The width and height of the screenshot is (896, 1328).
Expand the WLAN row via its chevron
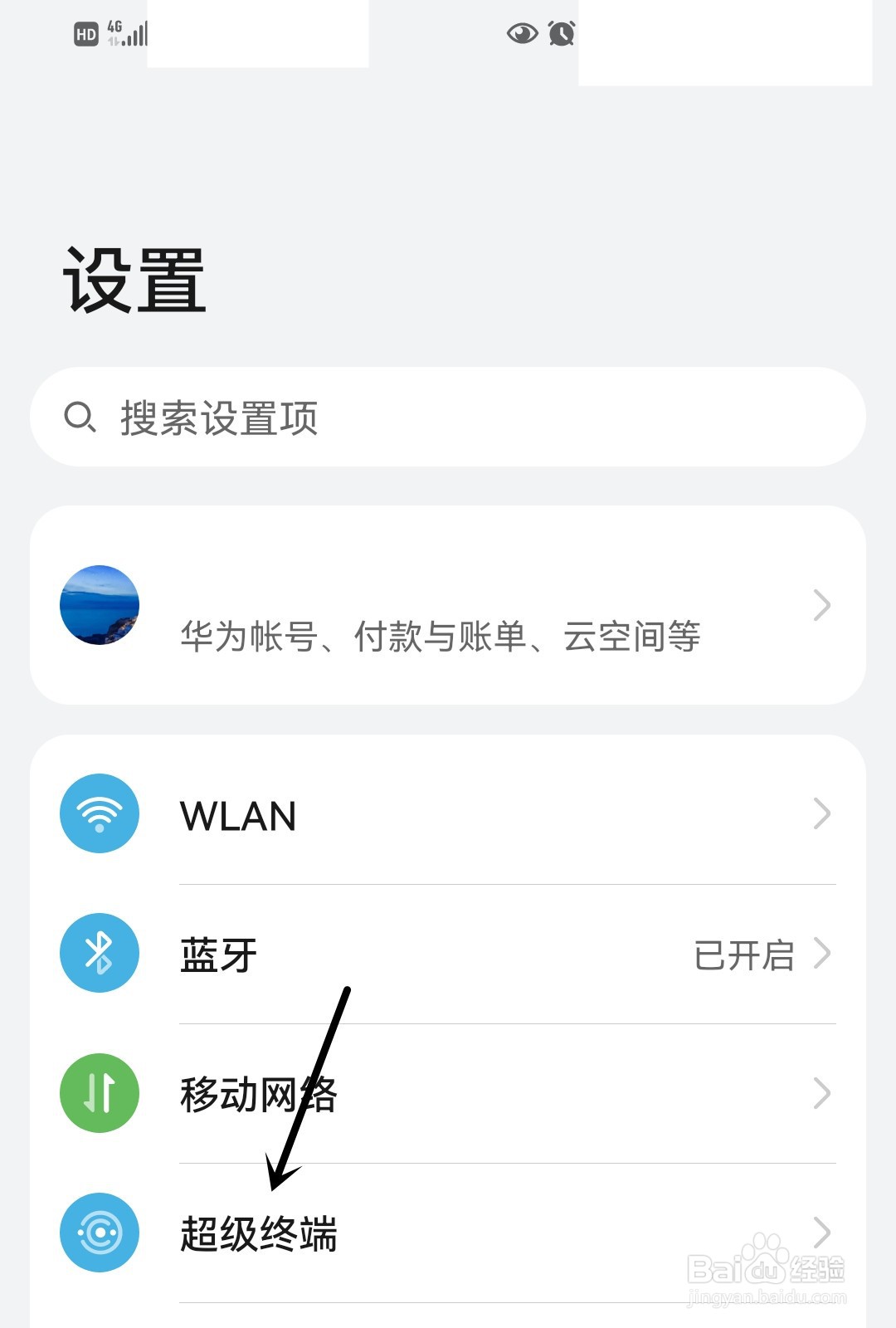(820, 813)
